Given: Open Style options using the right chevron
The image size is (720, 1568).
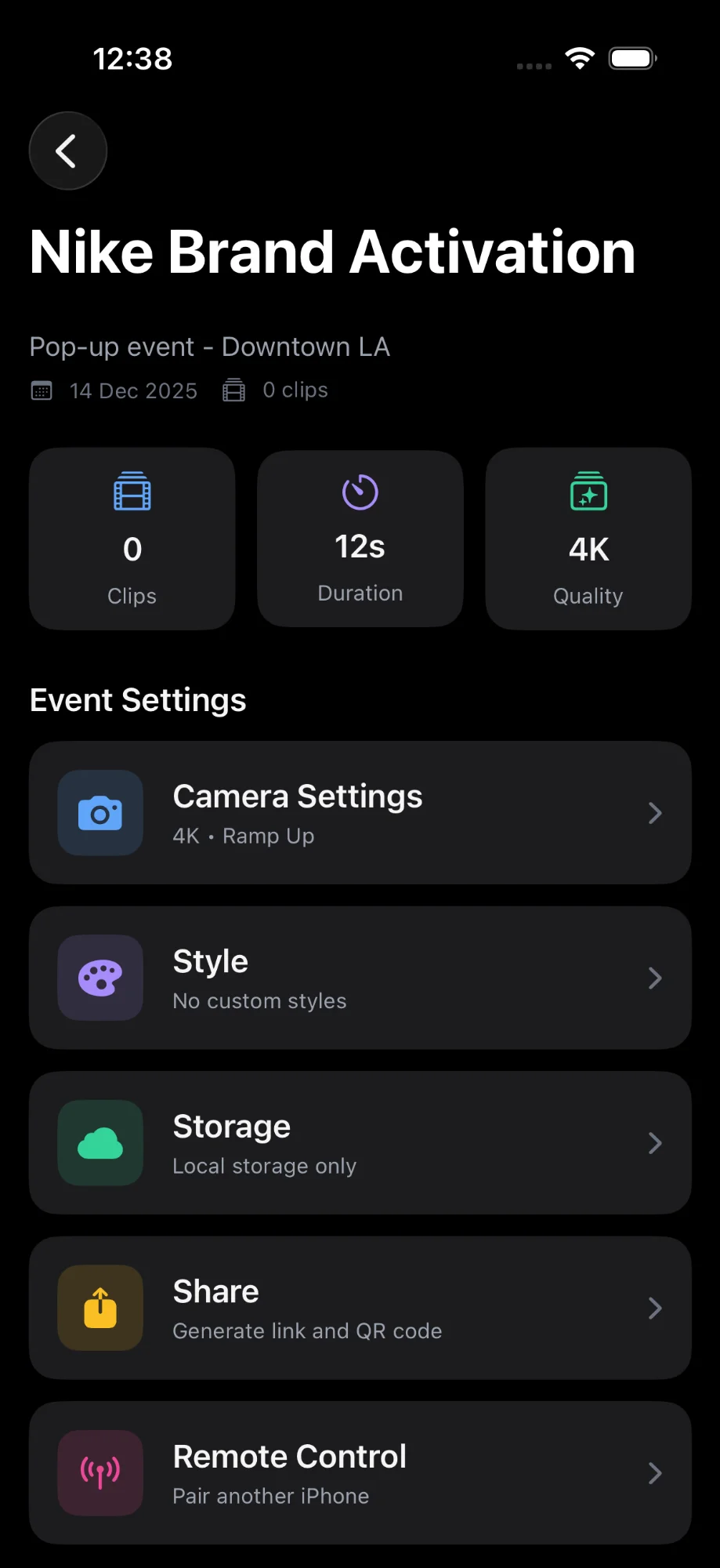Looking at the screenshot, I should pyautogui.click(x=655, y=978).
